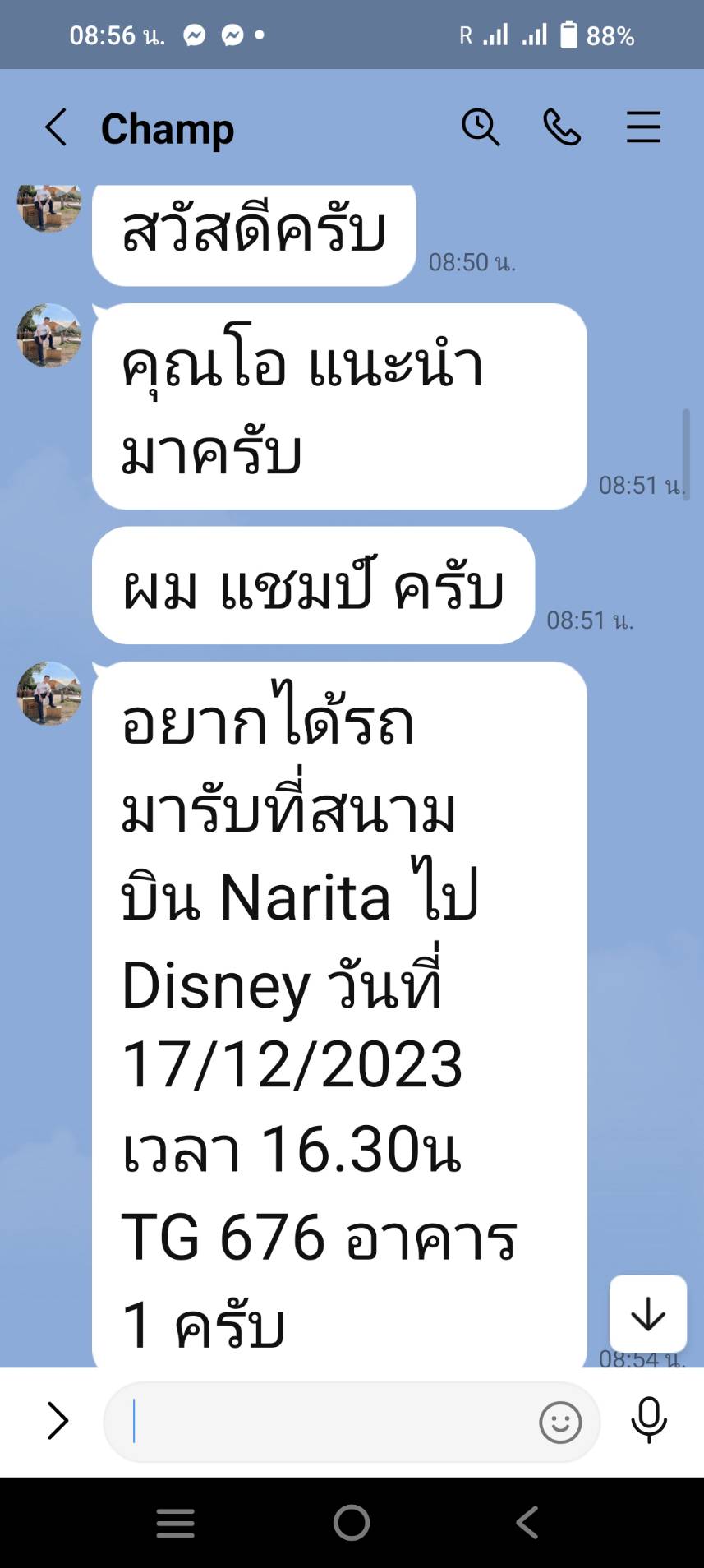The height and width of the screenshot is (1568, 704).
Task: Expand the attachment options arrow
Action: [x=57, y=1421]
